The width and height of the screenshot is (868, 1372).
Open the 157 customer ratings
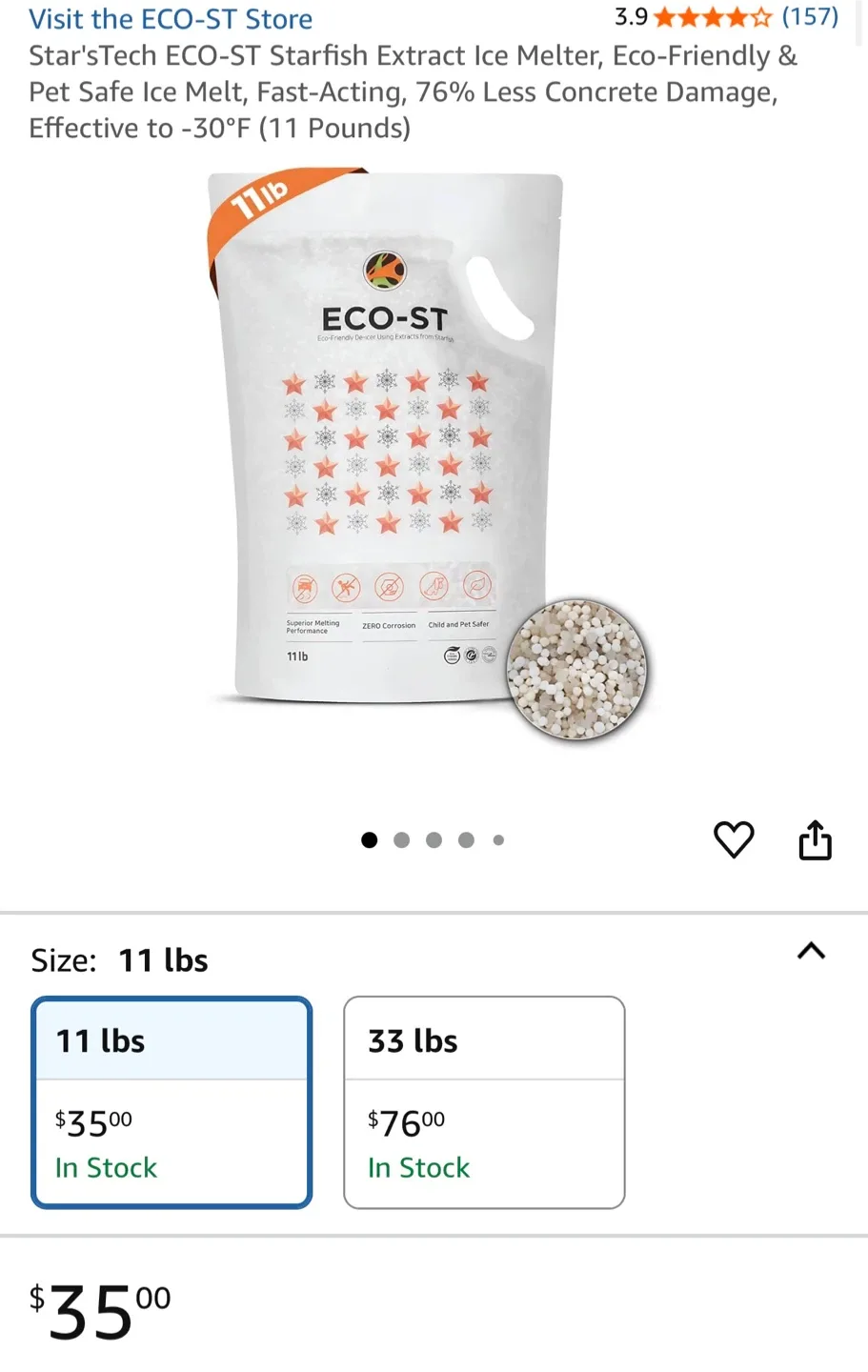tap(810, 16)
